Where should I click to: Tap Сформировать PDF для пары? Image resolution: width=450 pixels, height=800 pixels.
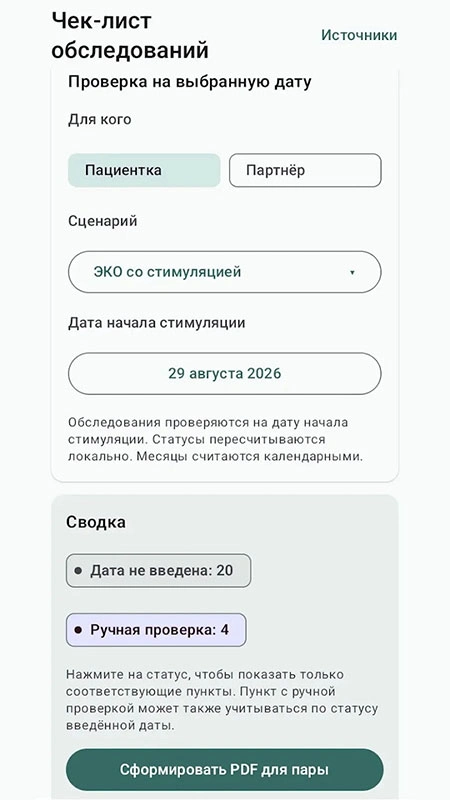[x=224, y=769]
